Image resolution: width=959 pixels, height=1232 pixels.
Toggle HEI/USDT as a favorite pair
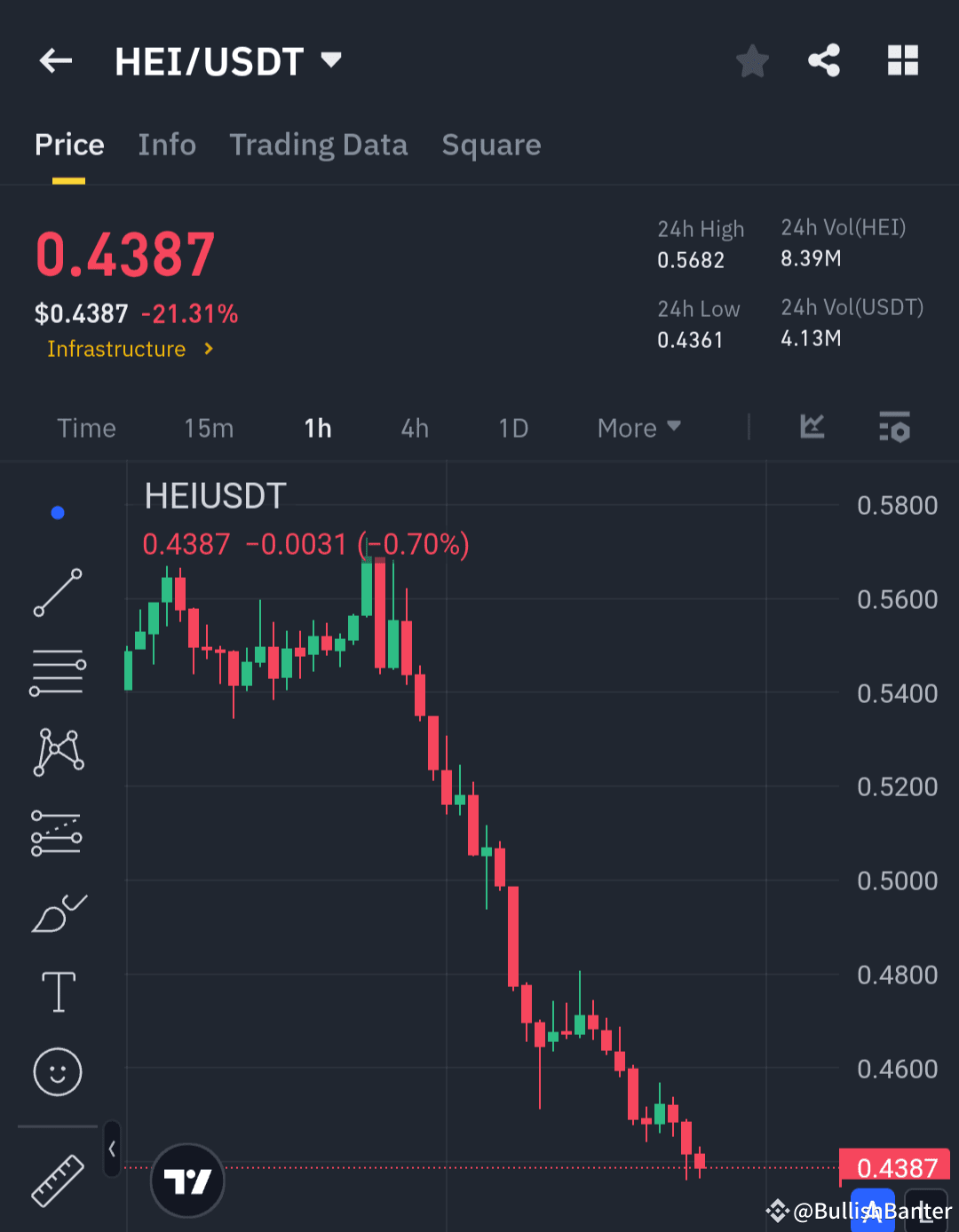click(x=752, y=60)
